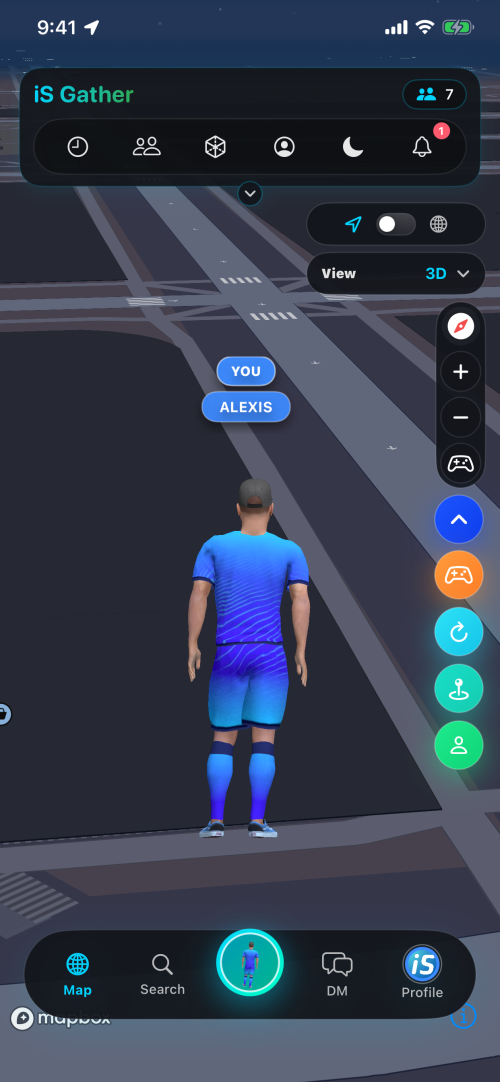The image size is (500, 1082).
Task: Open the DM tab
Action: coord(337,974)
